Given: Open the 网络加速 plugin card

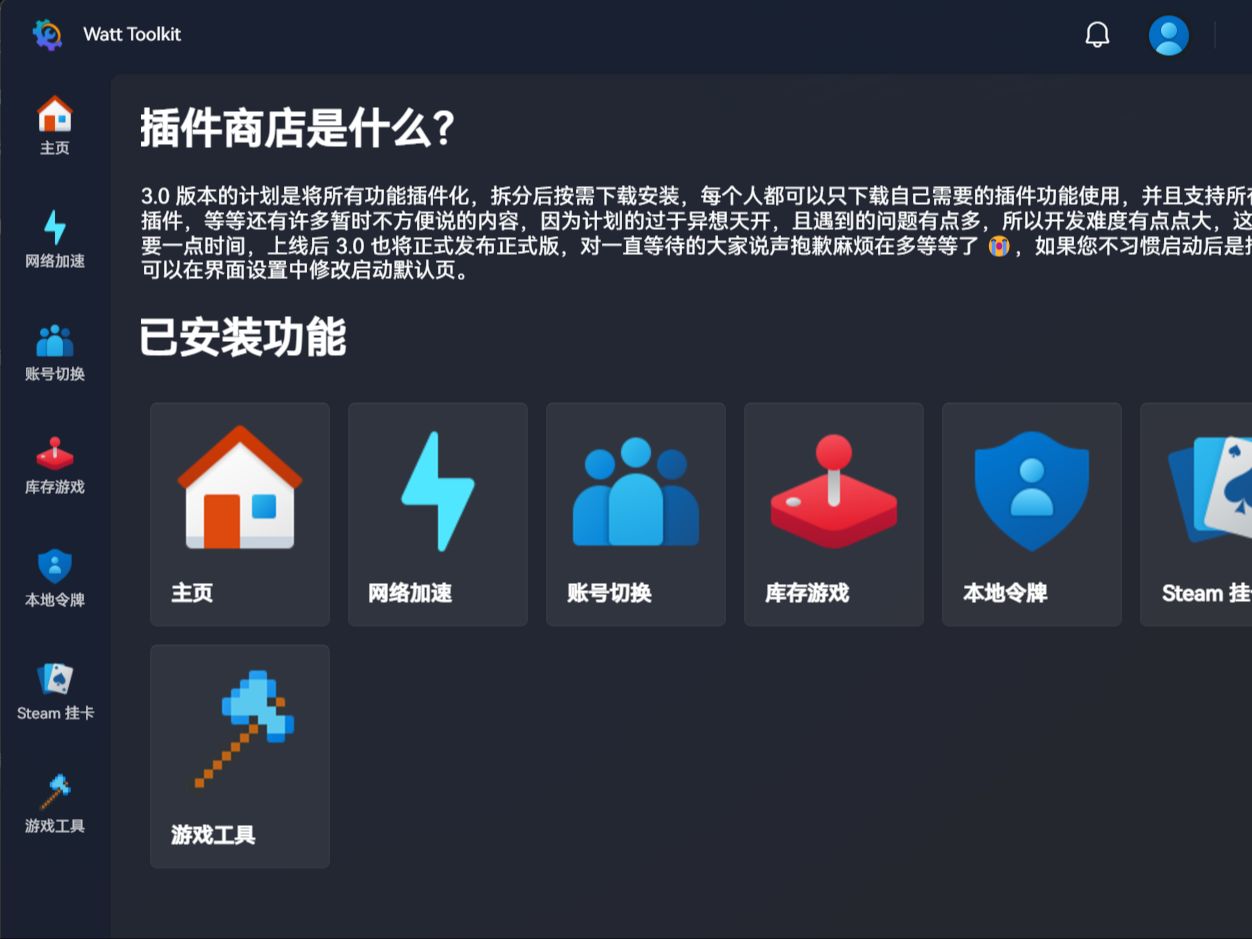Looking at the screenshot, I should [438, 514].
